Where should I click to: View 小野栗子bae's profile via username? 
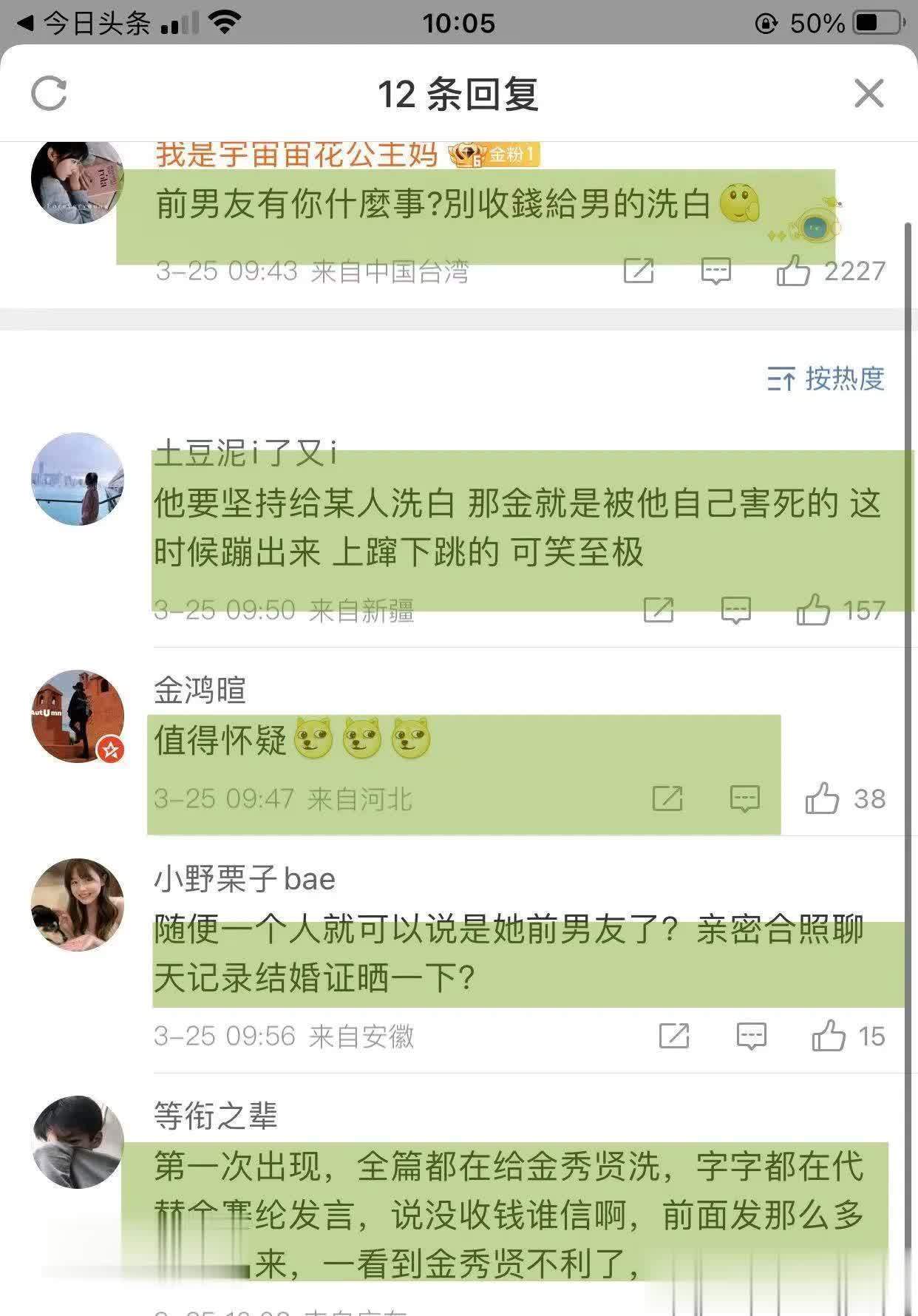pos(245,879)
